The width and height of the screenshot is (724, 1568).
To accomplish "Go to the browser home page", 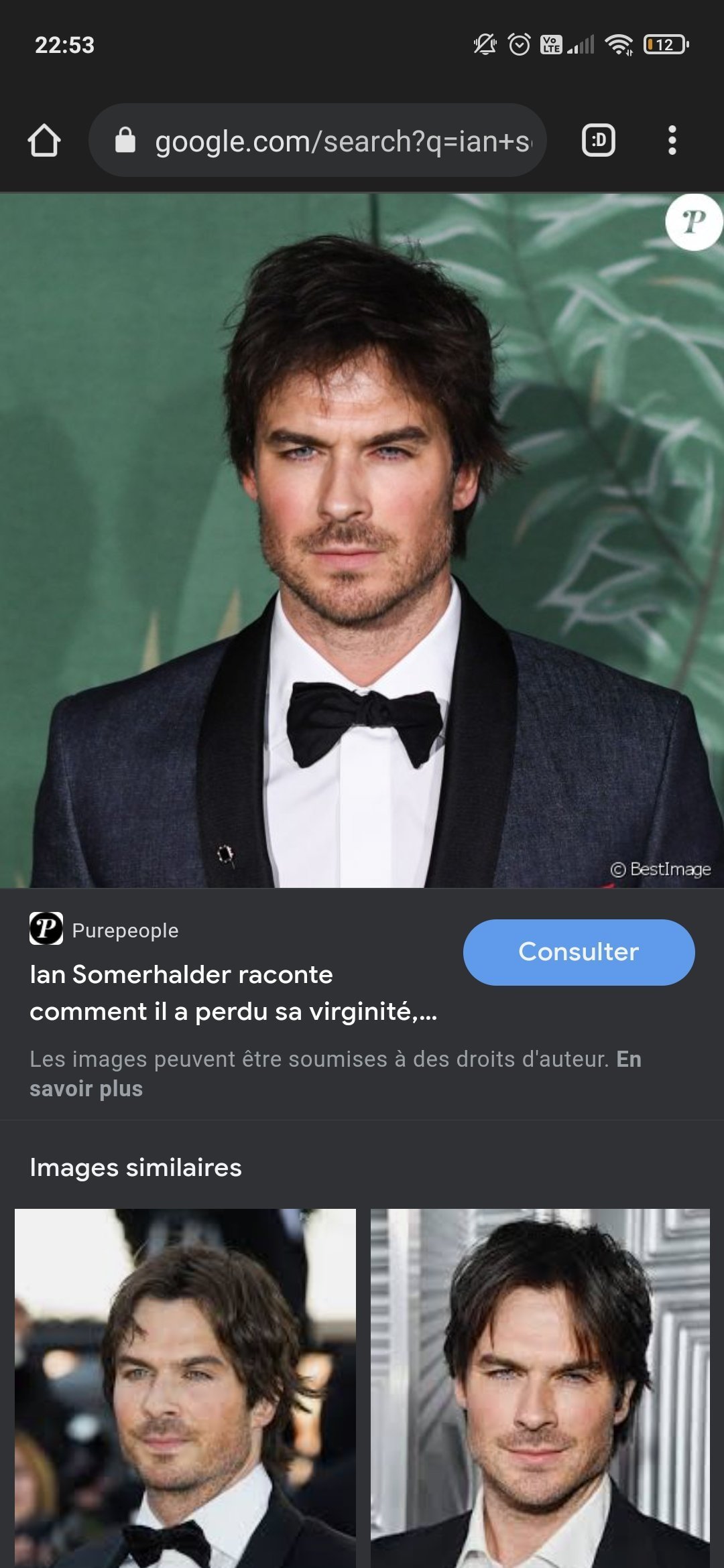I will [44, 141].
